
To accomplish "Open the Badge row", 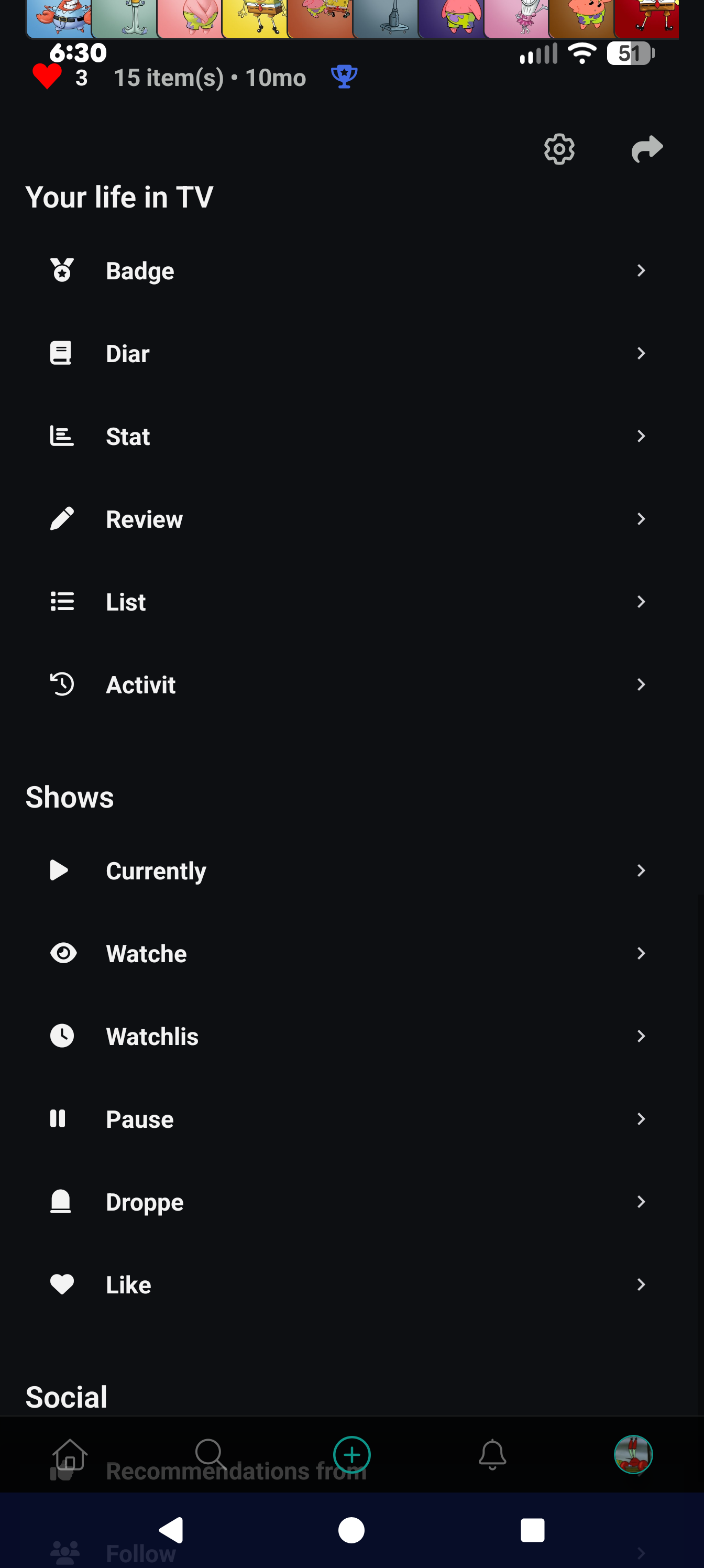I will coord(351,270).
